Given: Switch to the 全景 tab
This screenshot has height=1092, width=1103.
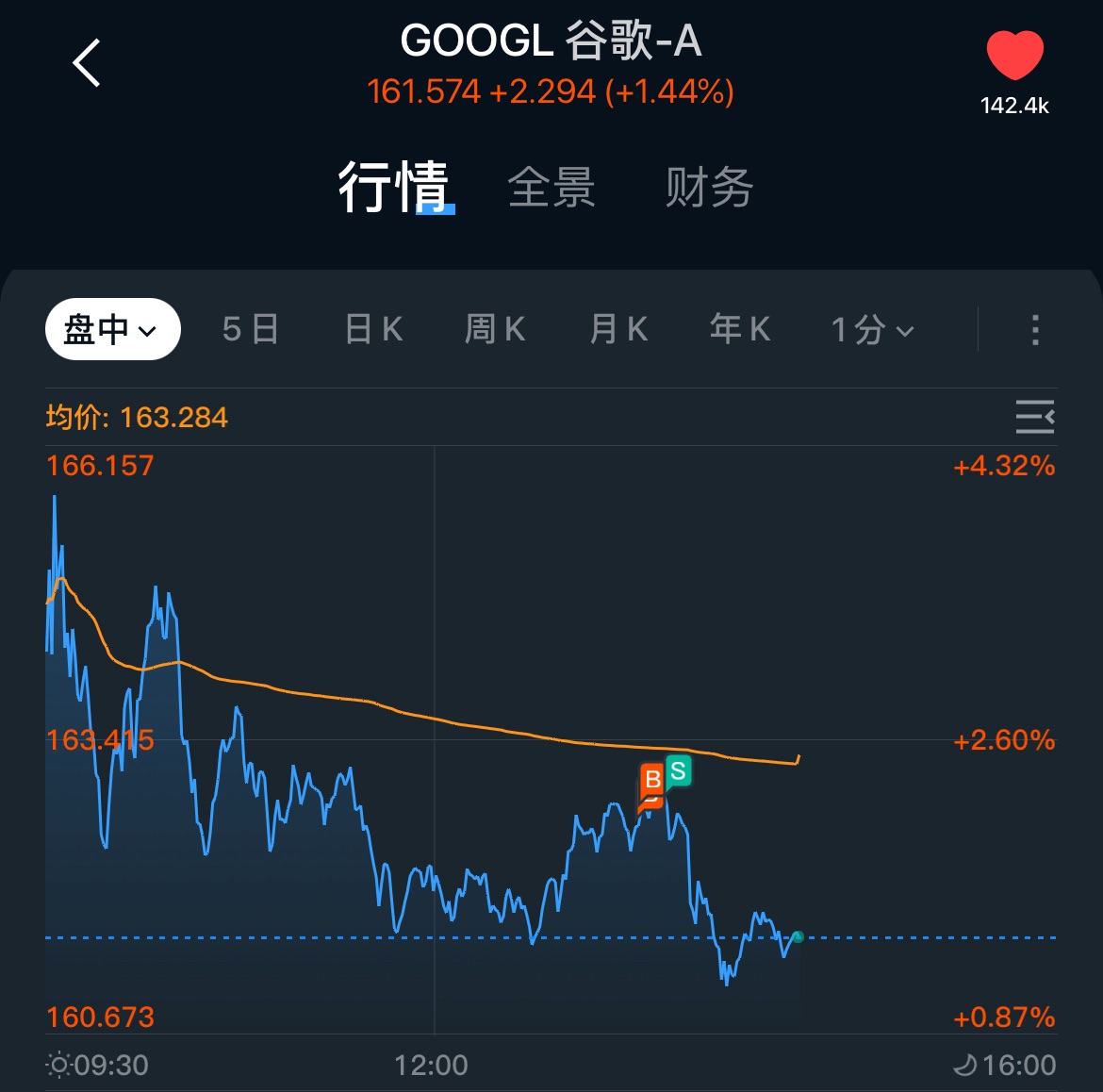Looking at the screenshot, I should click(x=551, y=187).
